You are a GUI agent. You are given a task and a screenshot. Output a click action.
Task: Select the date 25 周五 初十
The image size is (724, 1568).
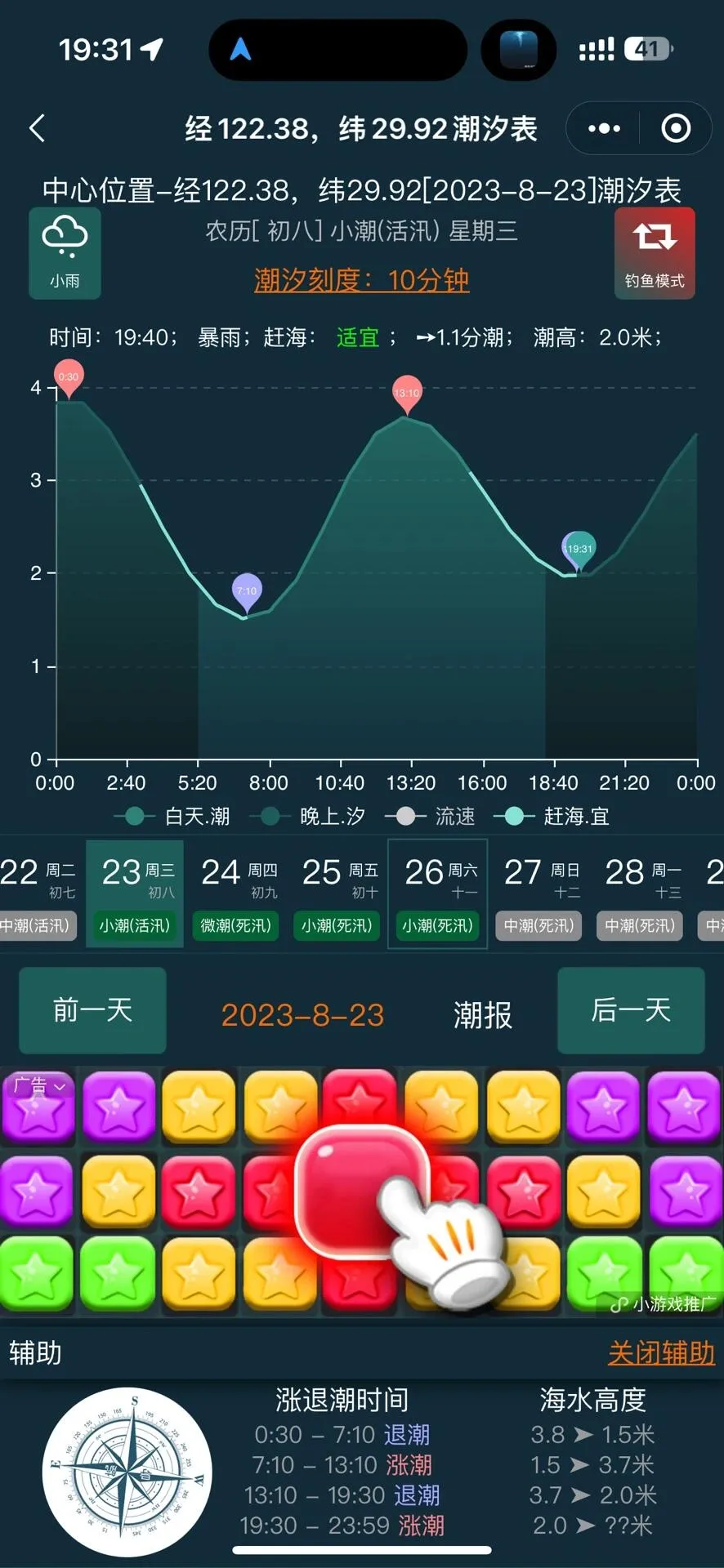pos(337,893)
